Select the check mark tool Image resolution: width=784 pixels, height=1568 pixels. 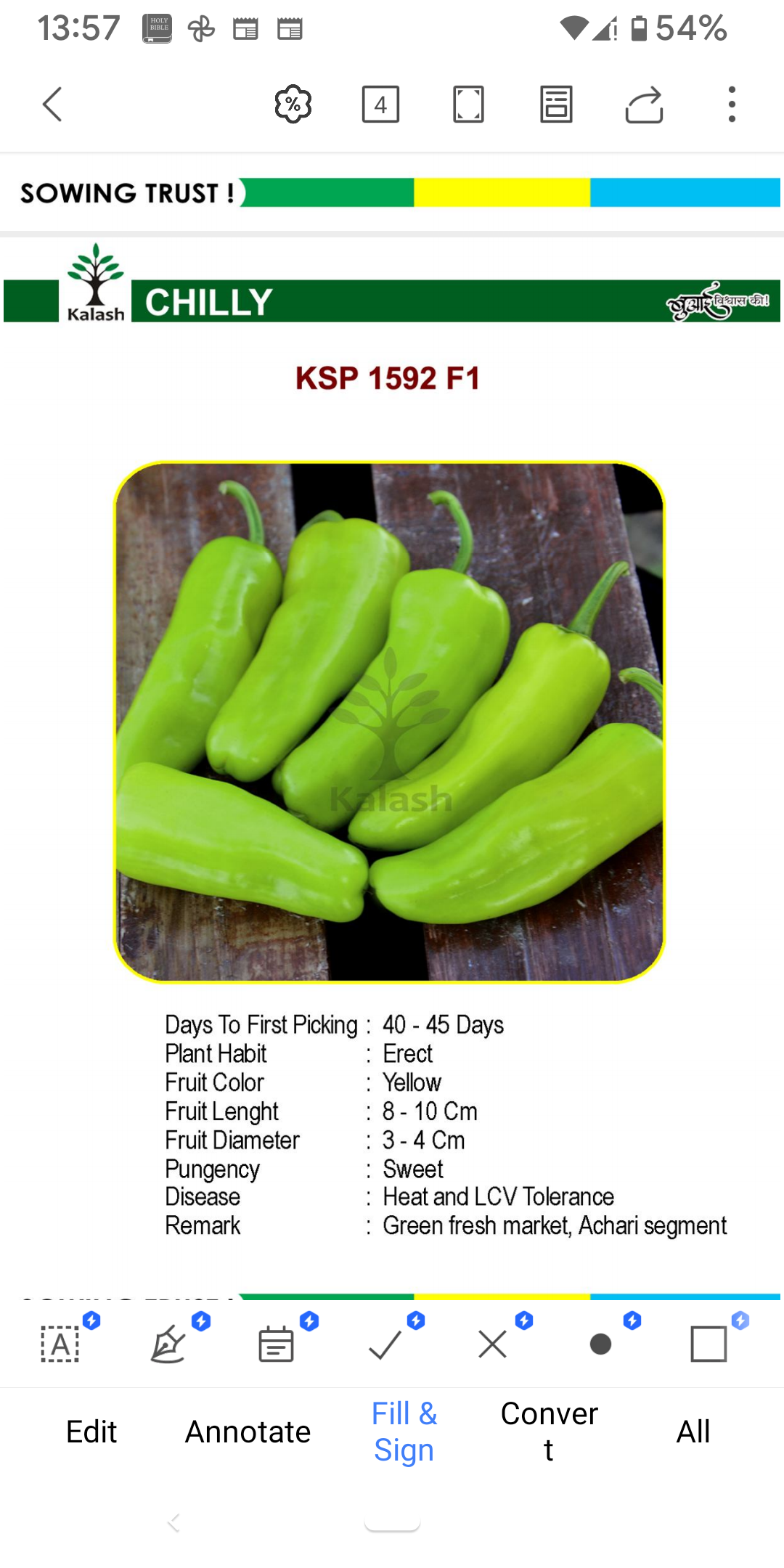point(385,1344)
